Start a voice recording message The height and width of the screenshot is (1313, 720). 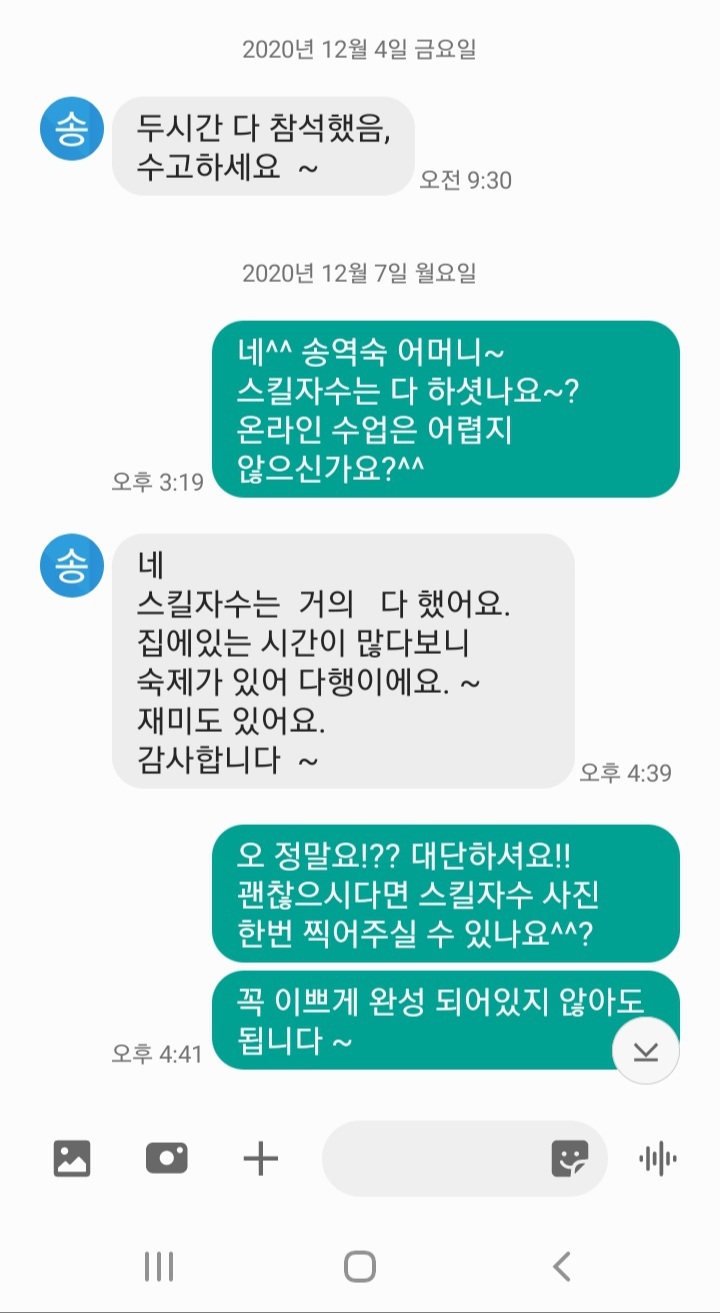click(x=657, y=1159)
